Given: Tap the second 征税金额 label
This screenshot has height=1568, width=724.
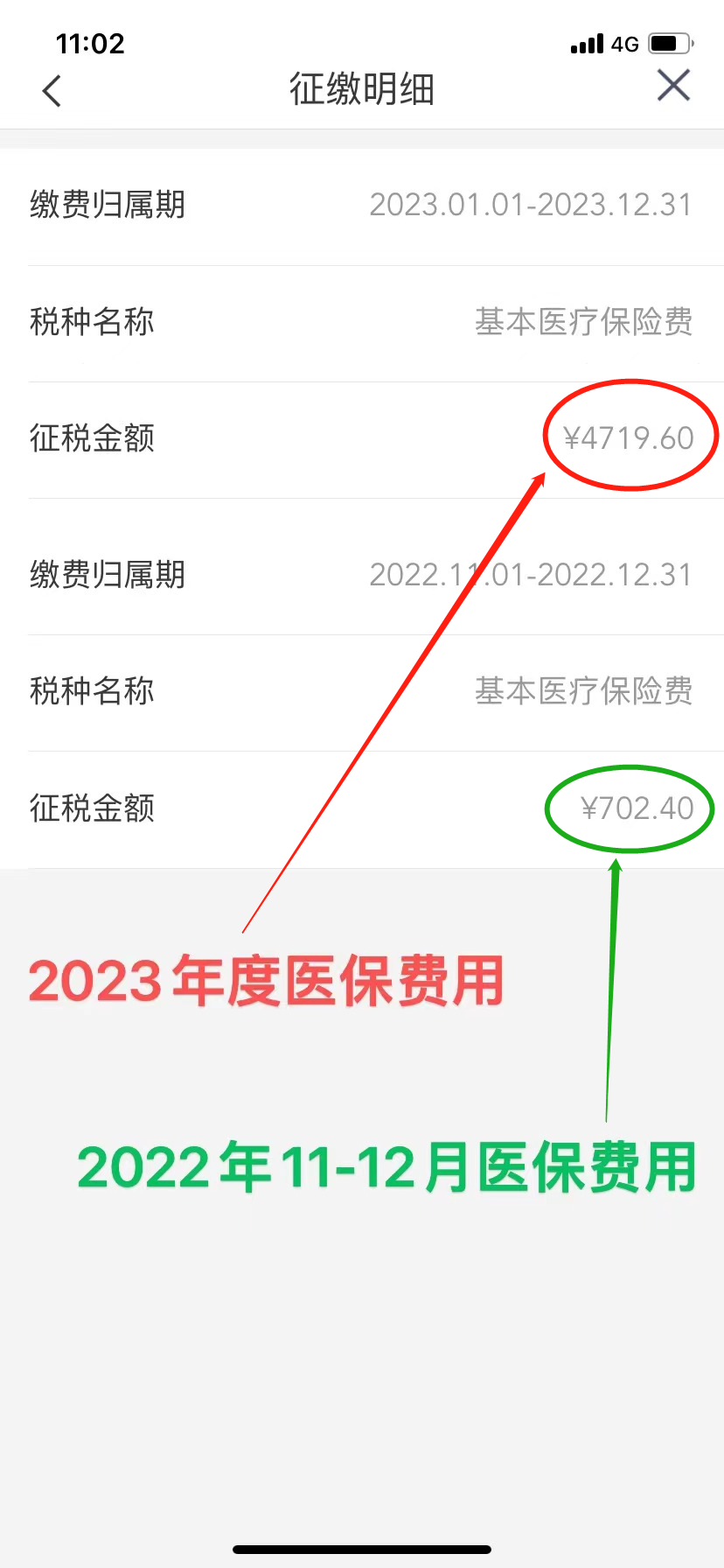Looking at the screenshot, I should (x=92, y=808).
